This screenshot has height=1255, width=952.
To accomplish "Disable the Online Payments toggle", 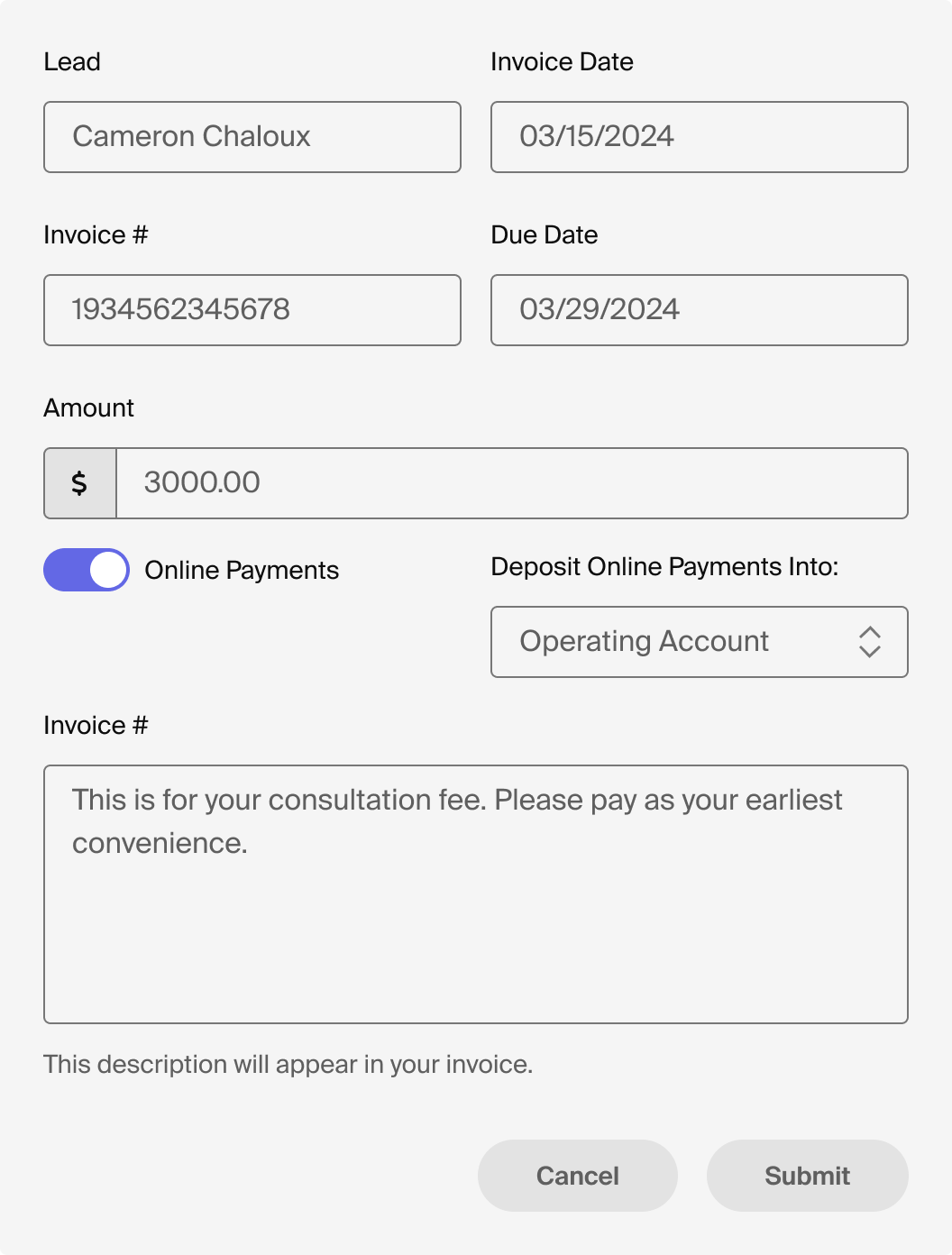I will tap(86, 569).
